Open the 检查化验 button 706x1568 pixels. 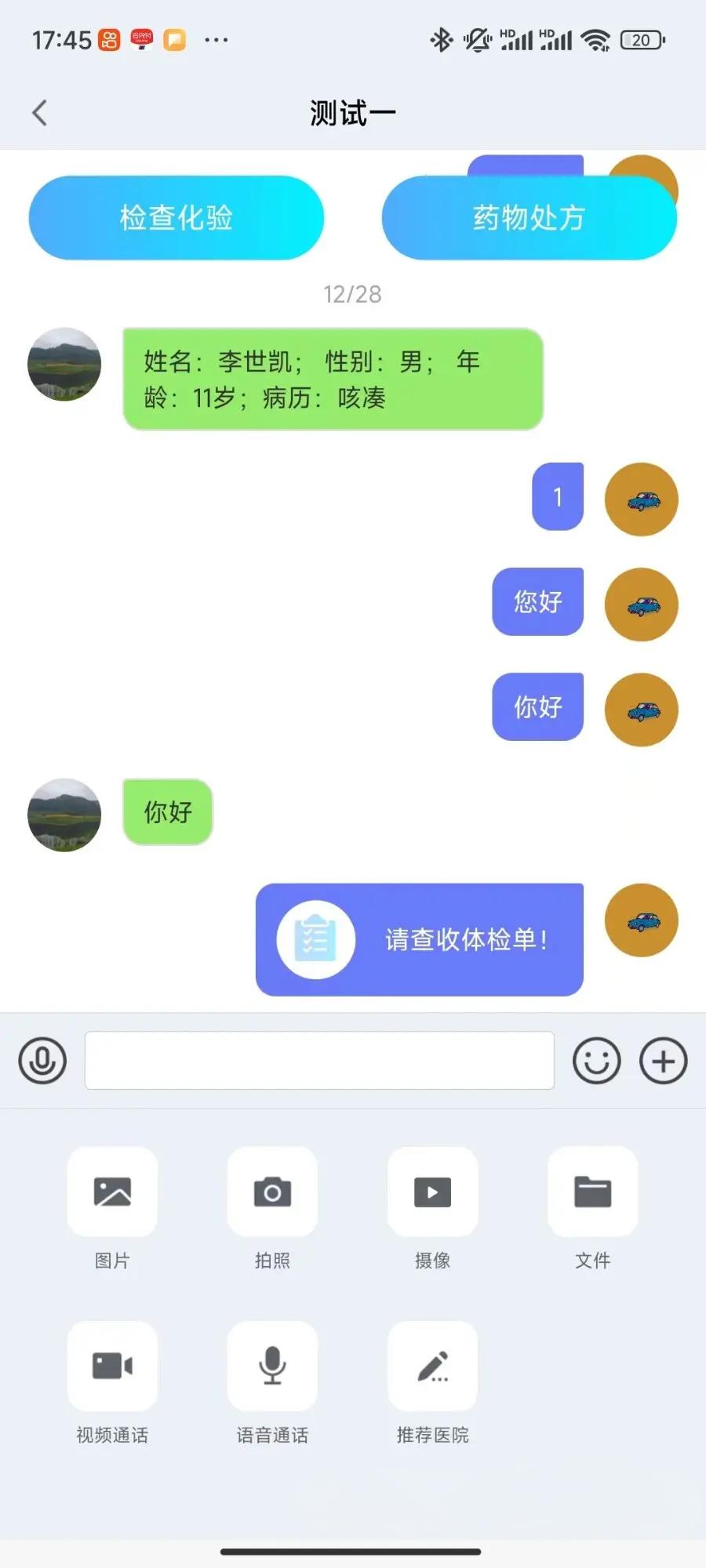(176, 218)
